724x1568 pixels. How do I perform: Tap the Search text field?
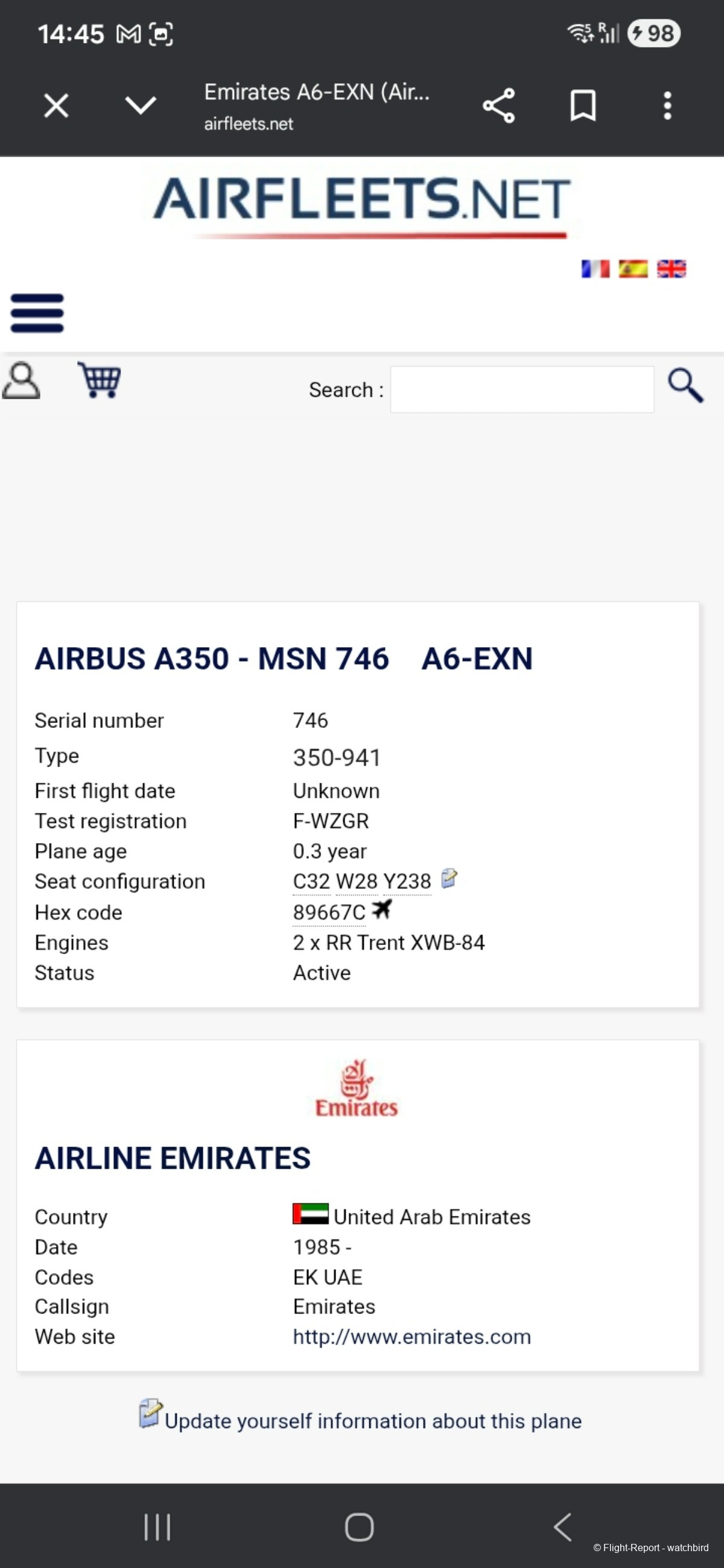point(522,390)
